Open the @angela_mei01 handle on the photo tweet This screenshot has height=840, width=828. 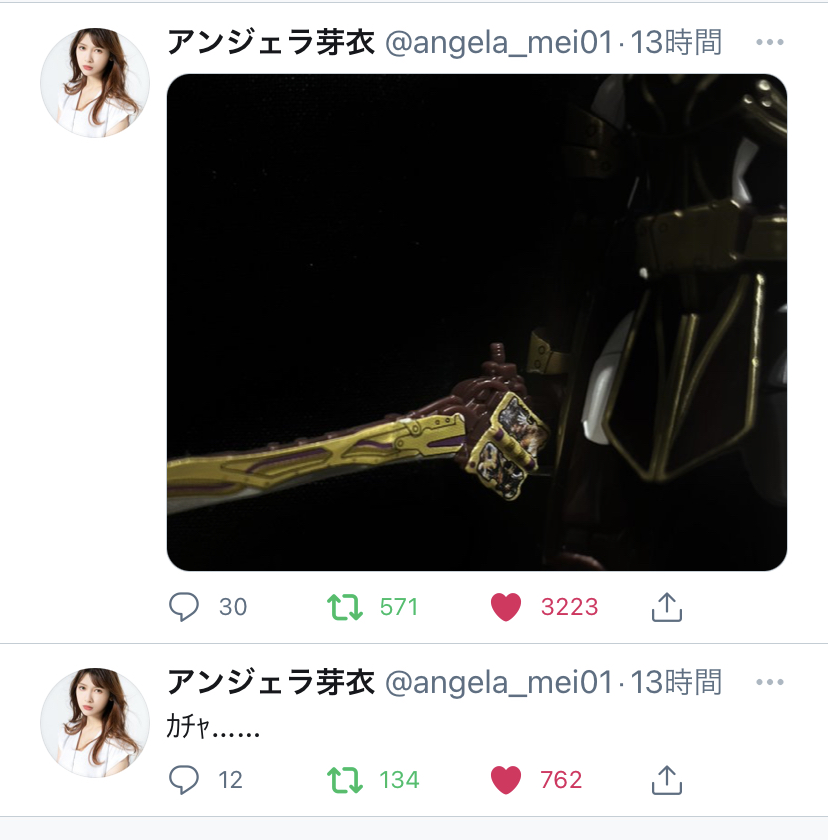coord(499,43)
